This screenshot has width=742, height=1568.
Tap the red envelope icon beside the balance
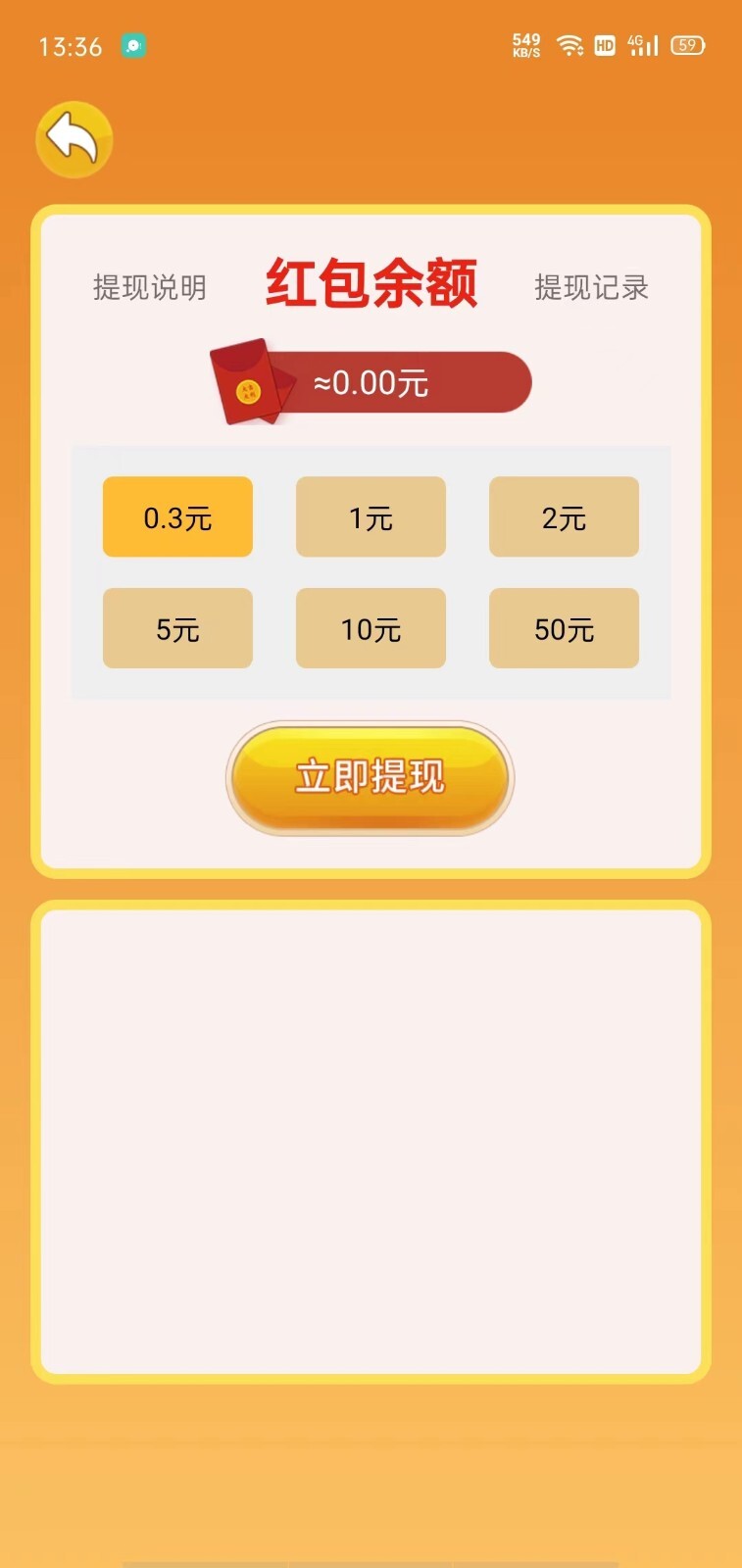pos(251,383)
